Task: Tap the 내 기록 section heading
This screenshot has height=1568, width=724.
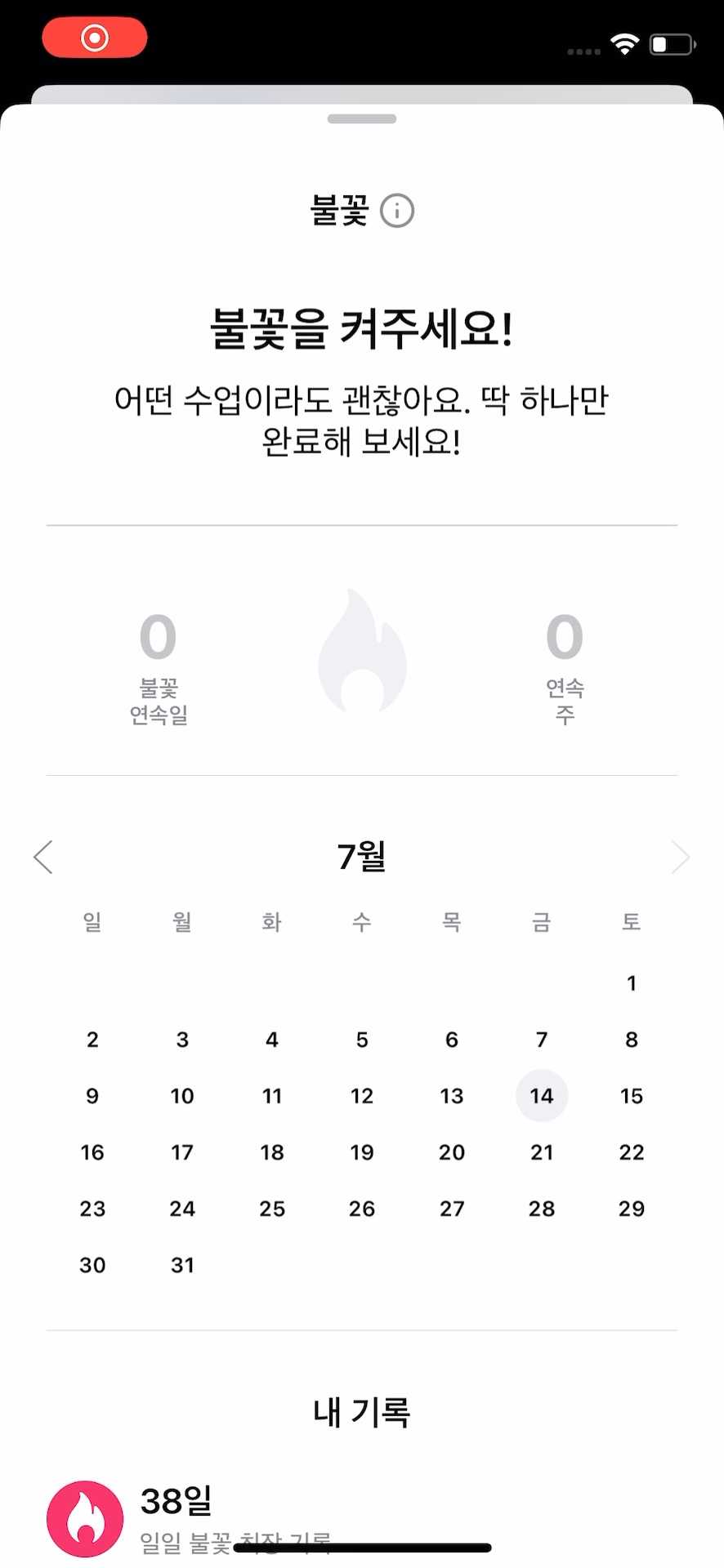Action: pos(362,1410)
